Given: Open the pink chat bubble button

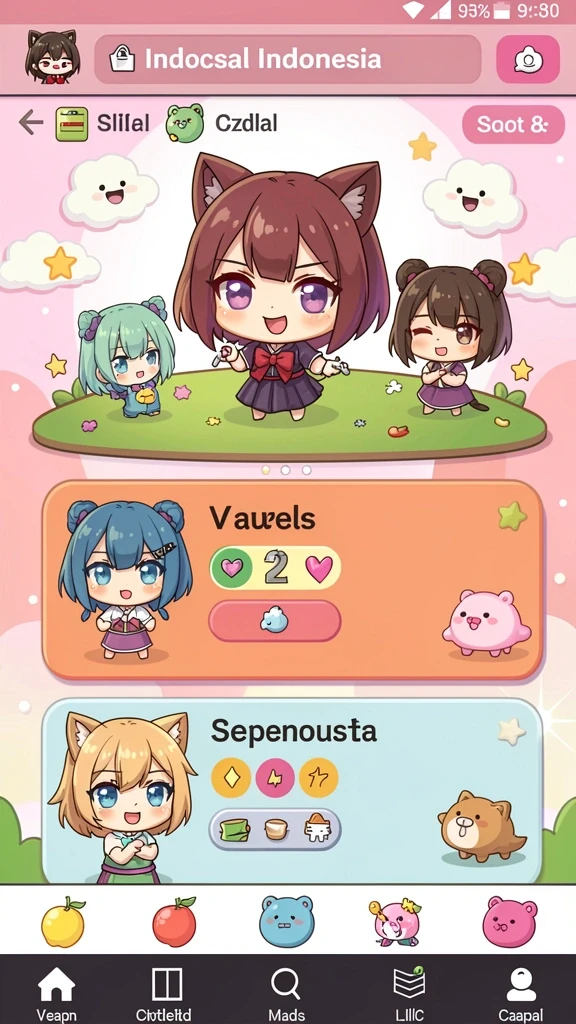Looking at the screenshot, I should click(x=528, y=59).
